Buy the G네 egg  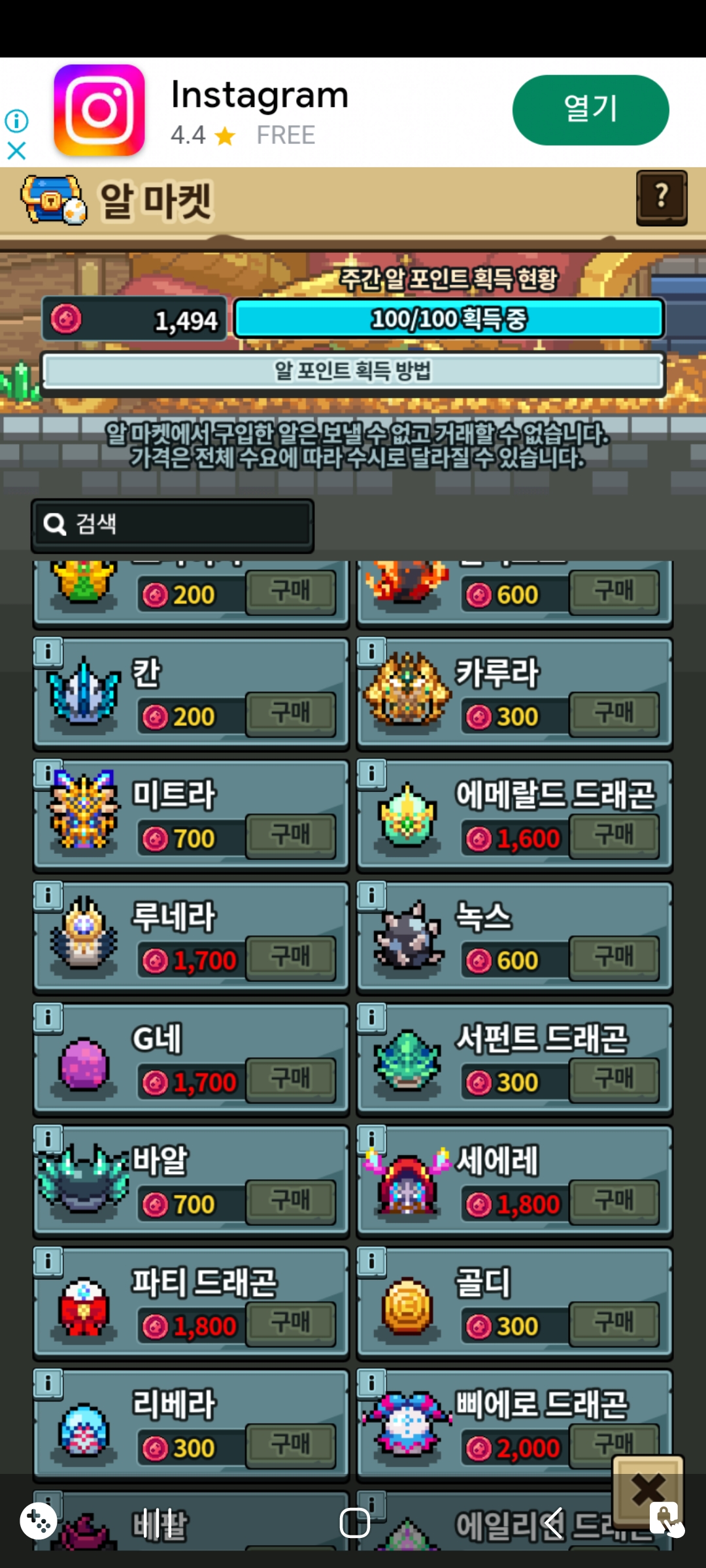point(291,1080)
